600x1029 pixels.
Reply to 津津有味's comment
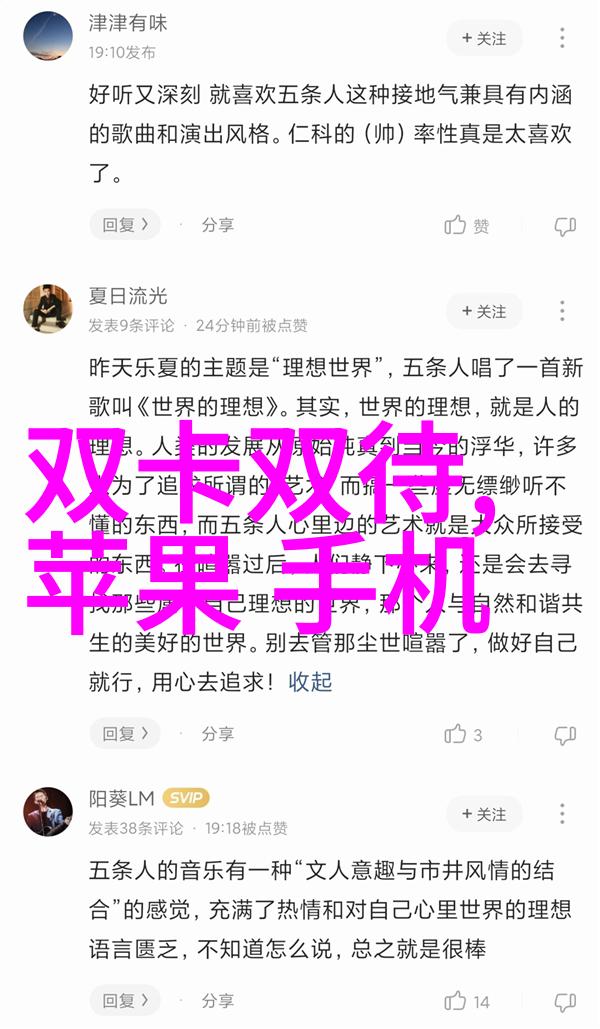click(126, 226)
